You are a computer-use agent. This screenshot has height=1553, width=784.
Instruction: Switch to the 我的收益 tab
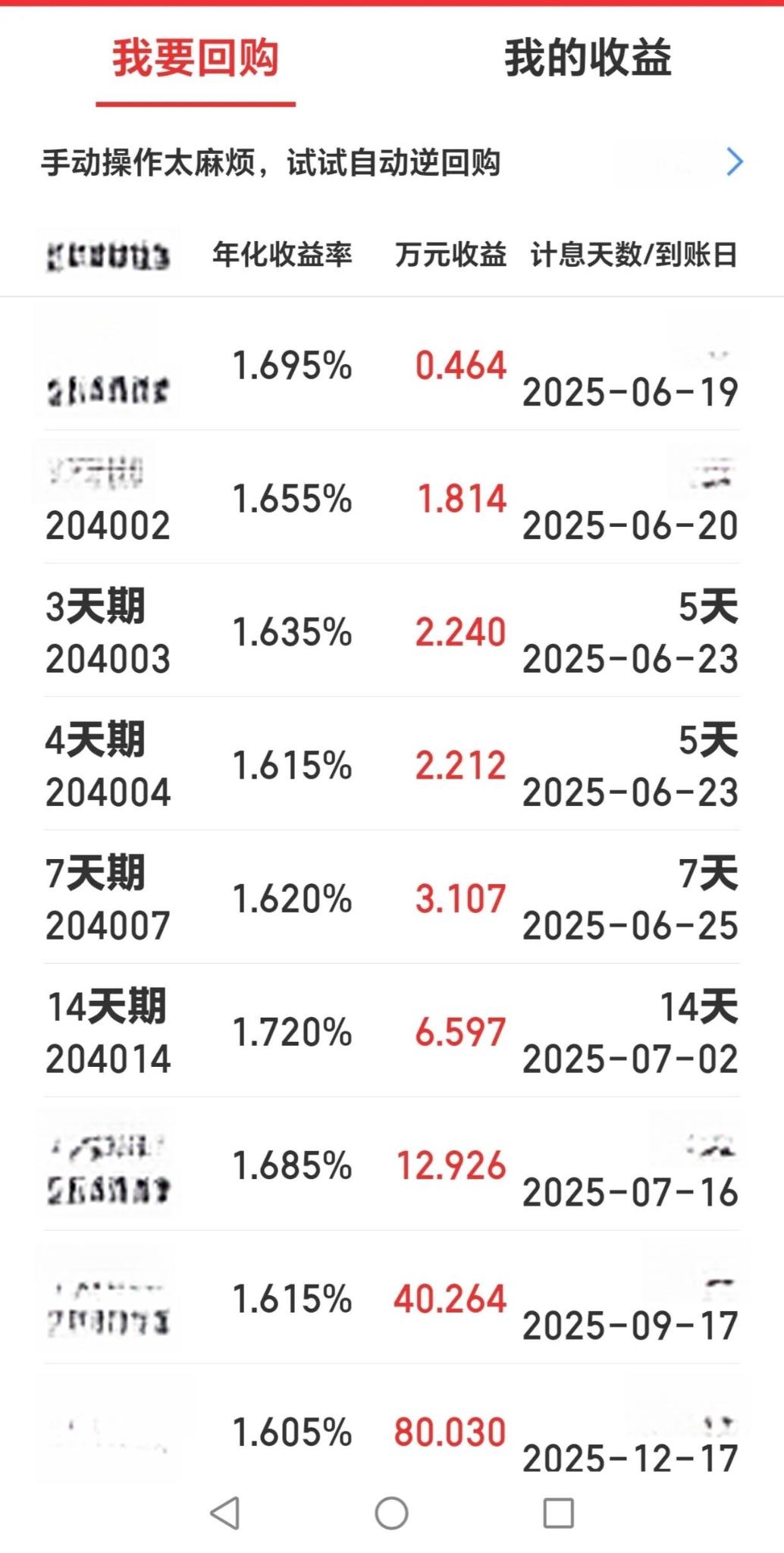pos(588,58)
